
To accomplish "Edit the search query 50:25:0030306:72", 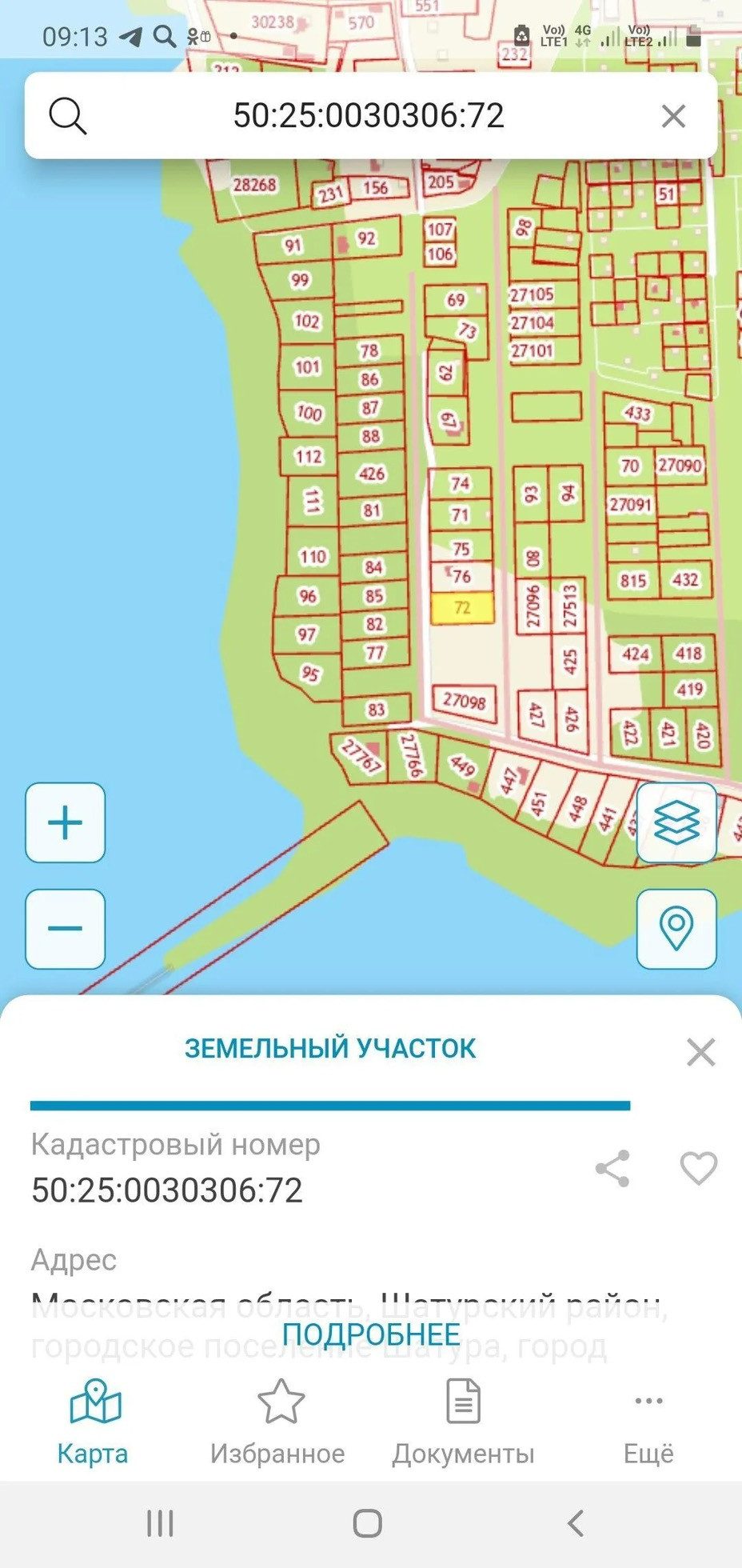I will (x=369, y=116).
